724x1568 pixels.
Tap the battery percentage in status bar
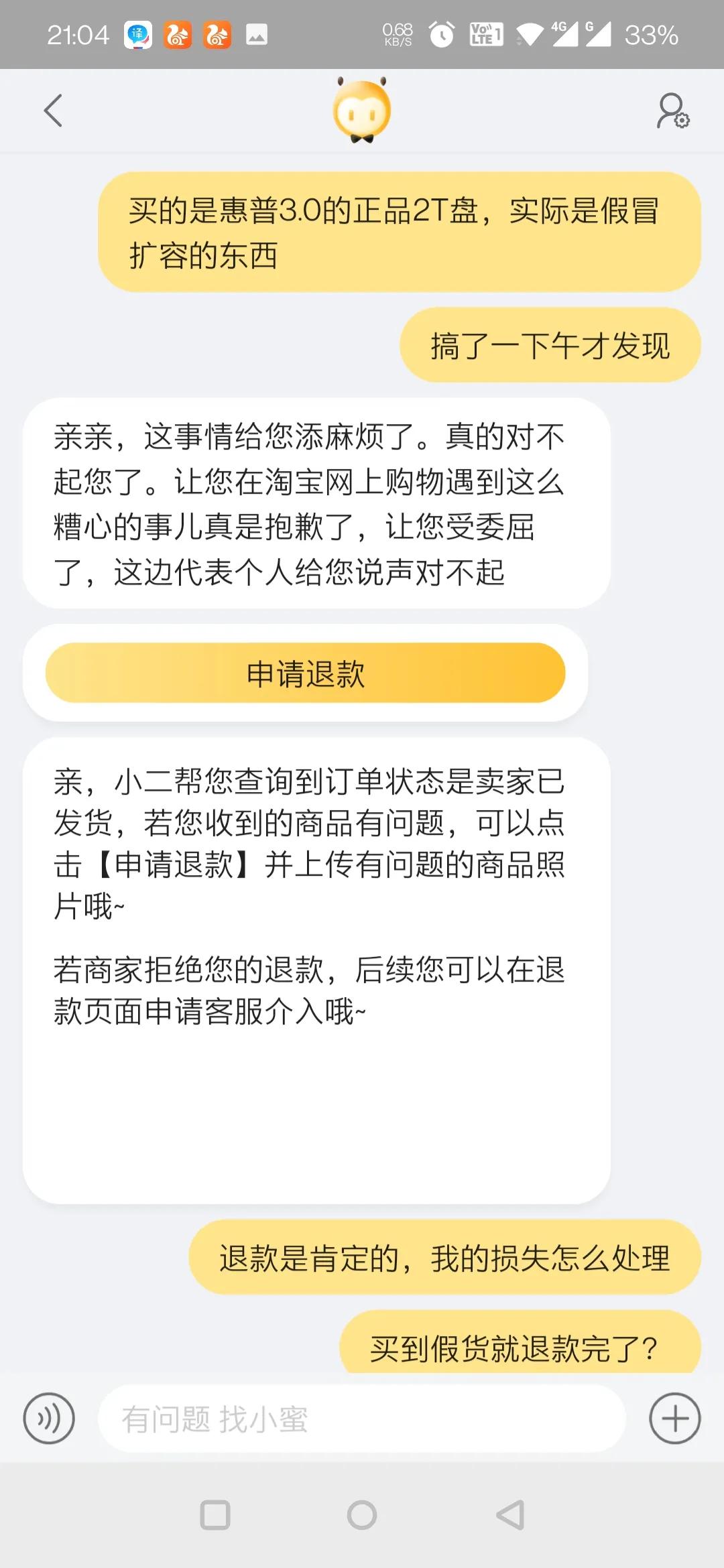[x=652, y=35]
